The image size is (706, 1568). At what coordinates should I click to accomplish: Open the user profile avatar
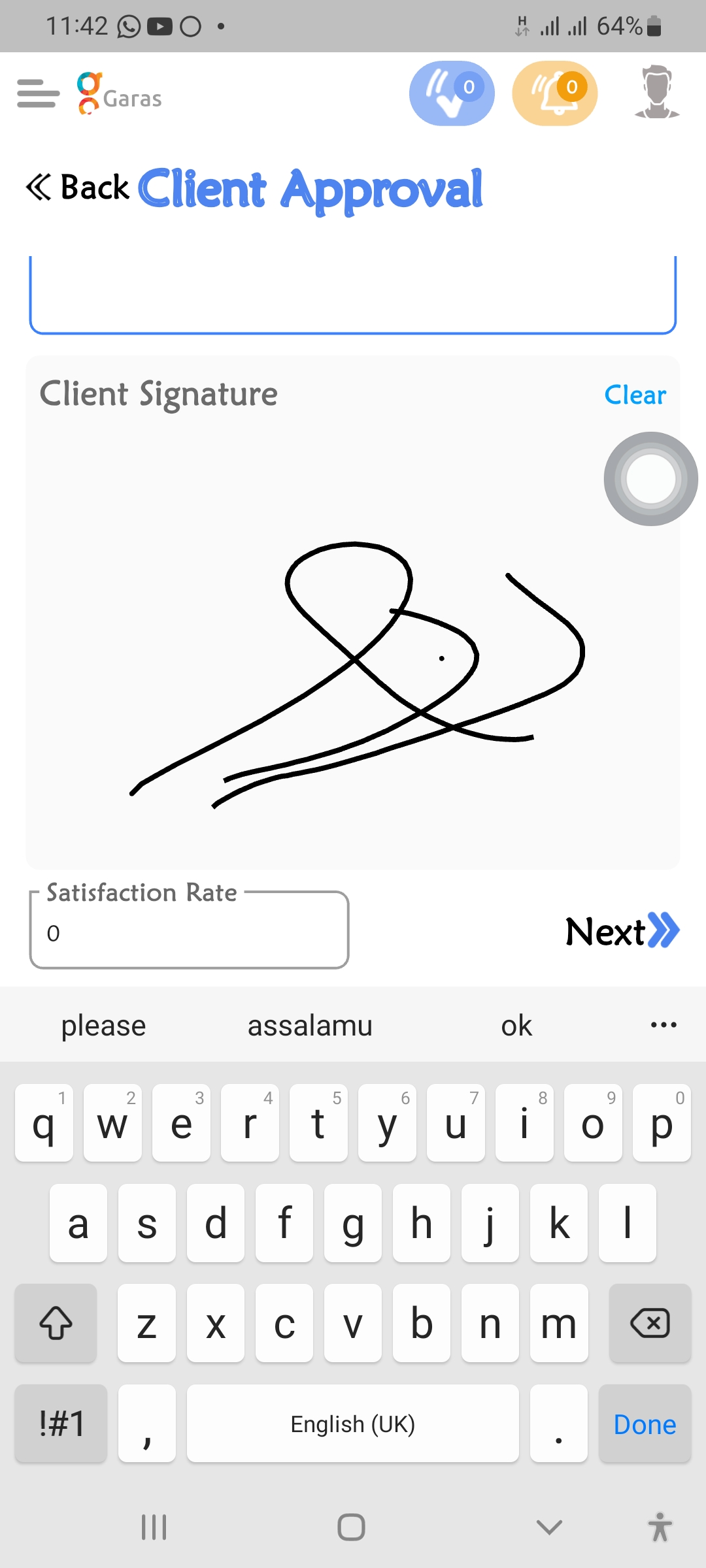pos(657,92)
